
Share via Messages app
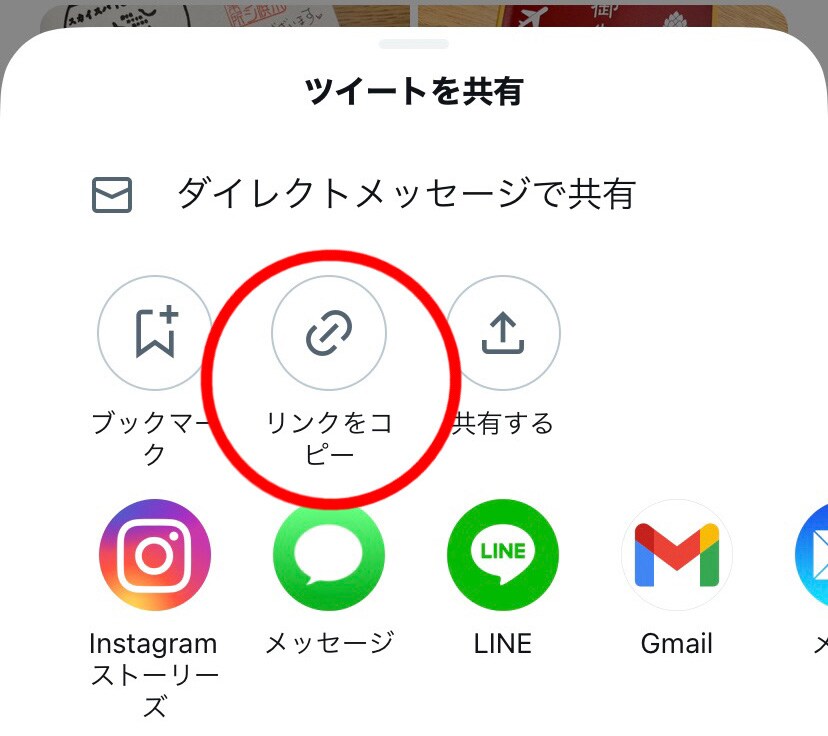[329, 555]
